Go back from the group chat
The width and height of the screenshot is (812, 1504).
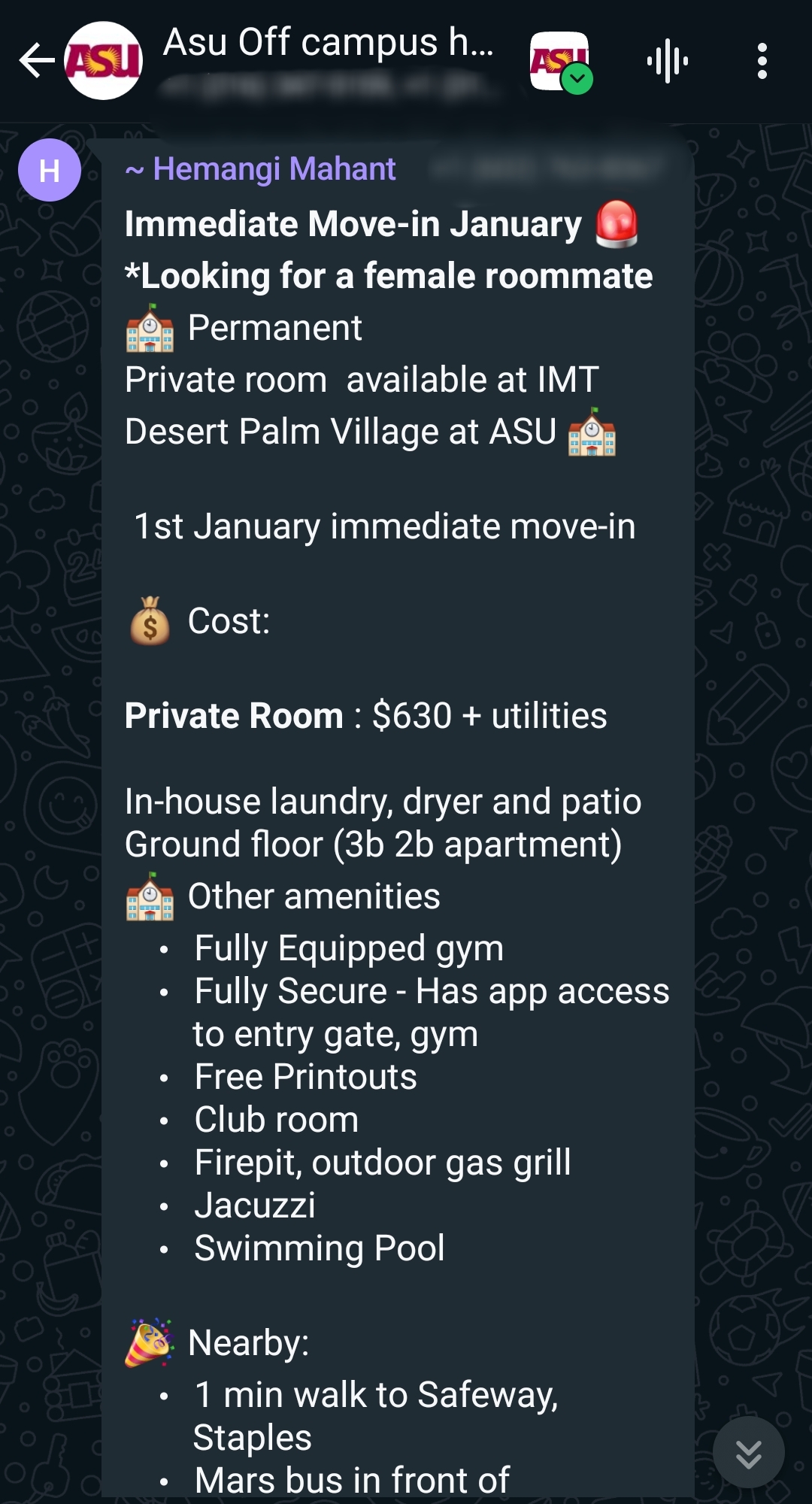tap(36, 61)
